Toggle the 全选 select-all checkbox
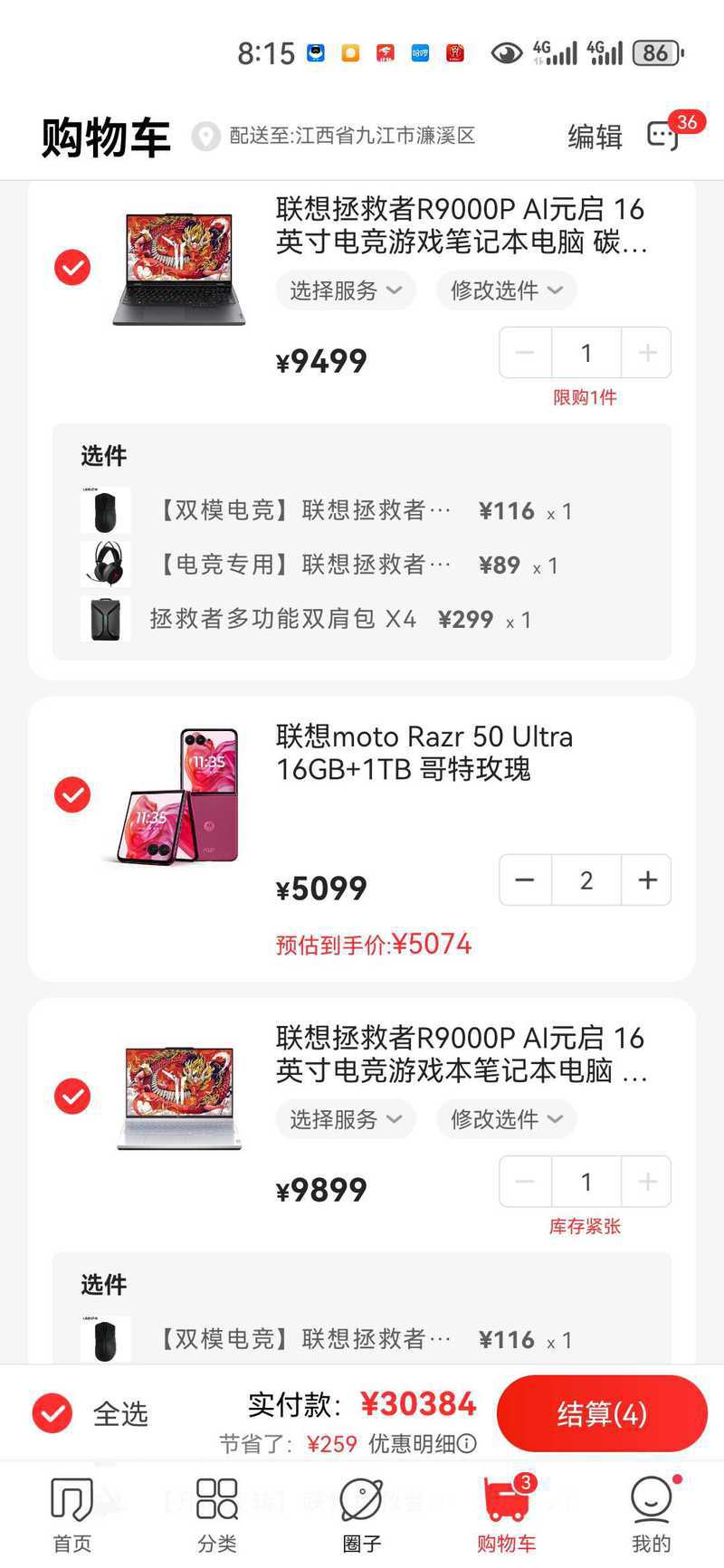The image size is (724, 1568). (x=52, y=1413)
